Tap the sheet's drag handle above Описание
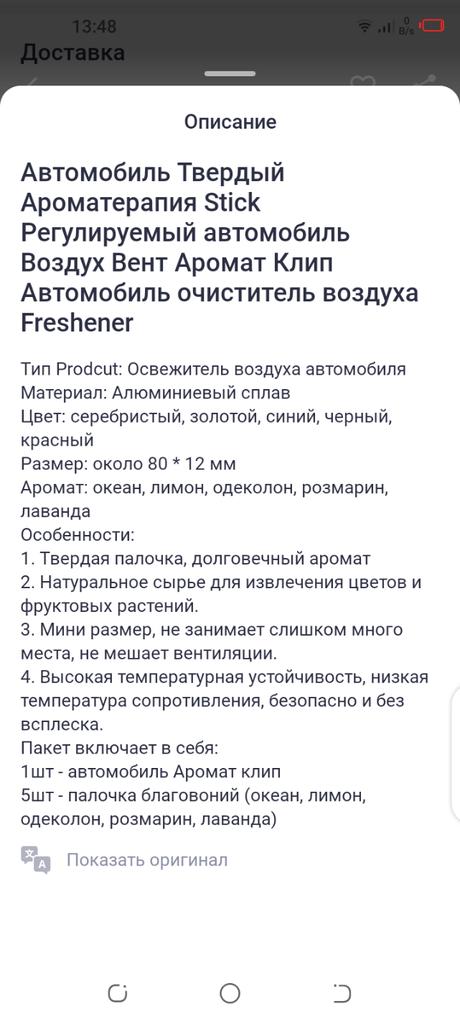Viewport: 460px width, 1024px height. 229,74
